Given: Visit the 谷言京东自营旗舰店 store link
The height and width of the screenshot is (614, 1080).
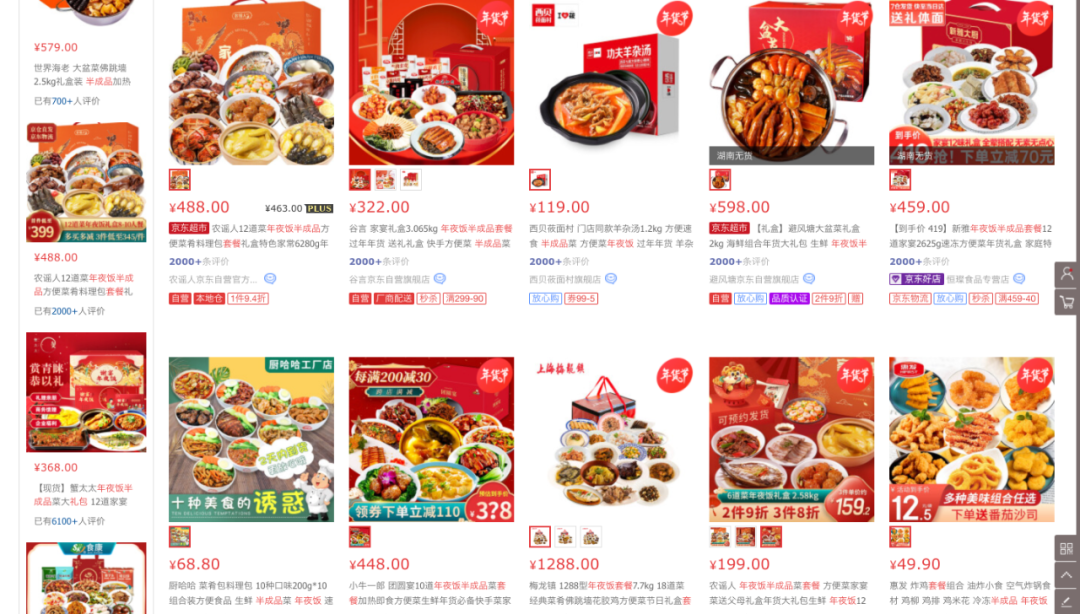Looking at the screenshot, I should [390, 280].
